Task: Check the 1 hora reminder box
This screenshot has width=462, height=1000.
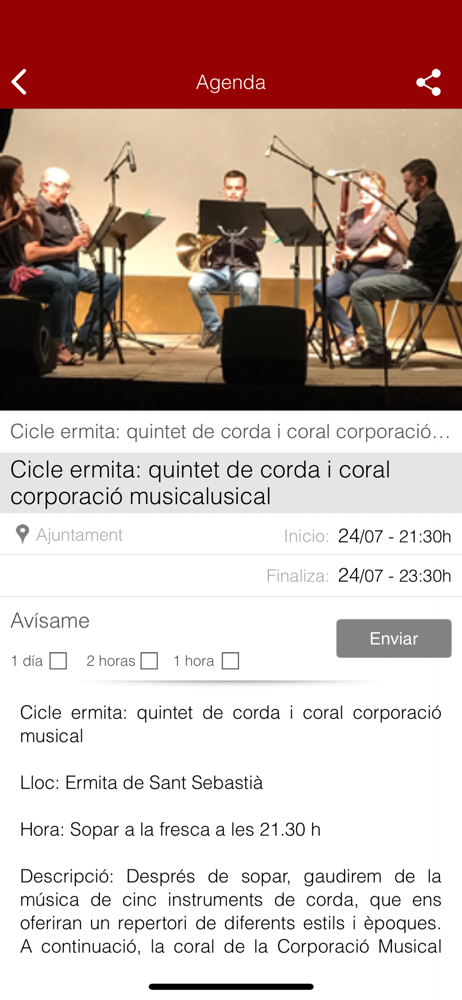Action: tap(230, 661)
